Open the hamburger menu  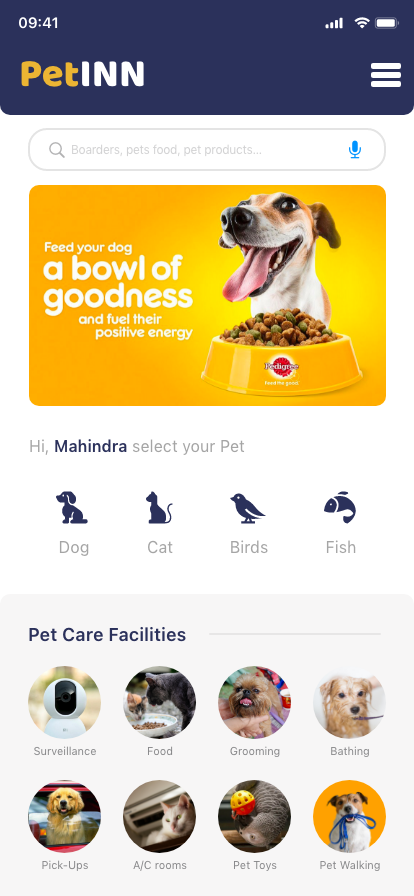tap(386, 75)
